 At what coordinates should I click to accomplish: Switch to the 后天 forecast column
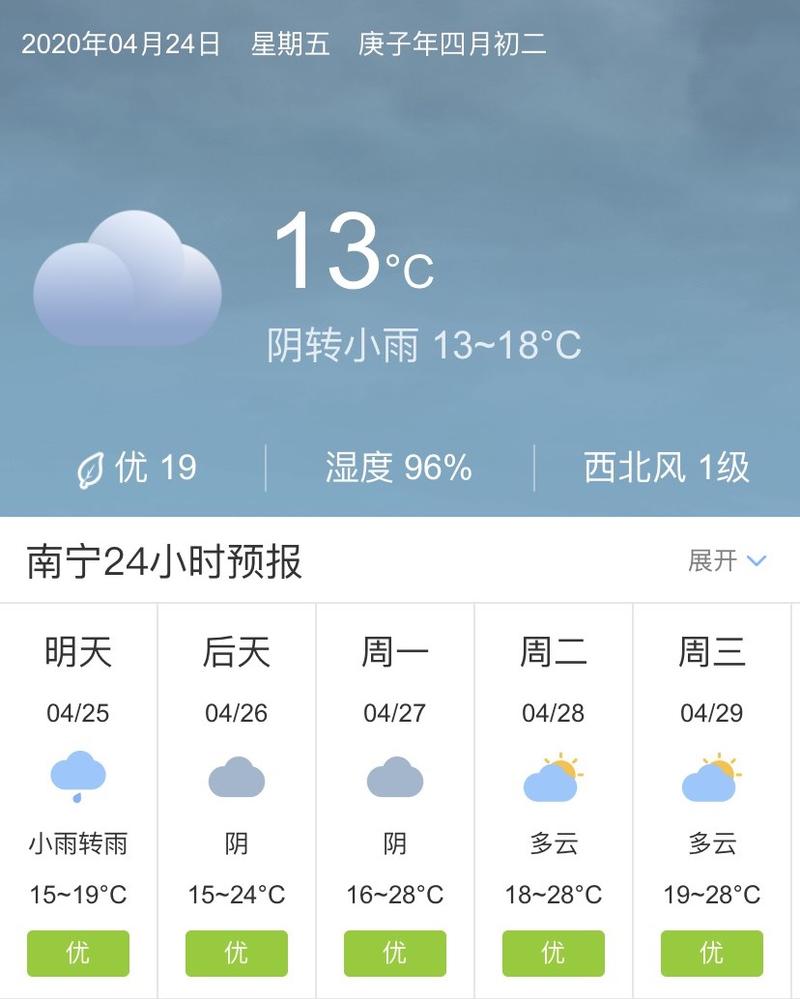pos(236,653)
